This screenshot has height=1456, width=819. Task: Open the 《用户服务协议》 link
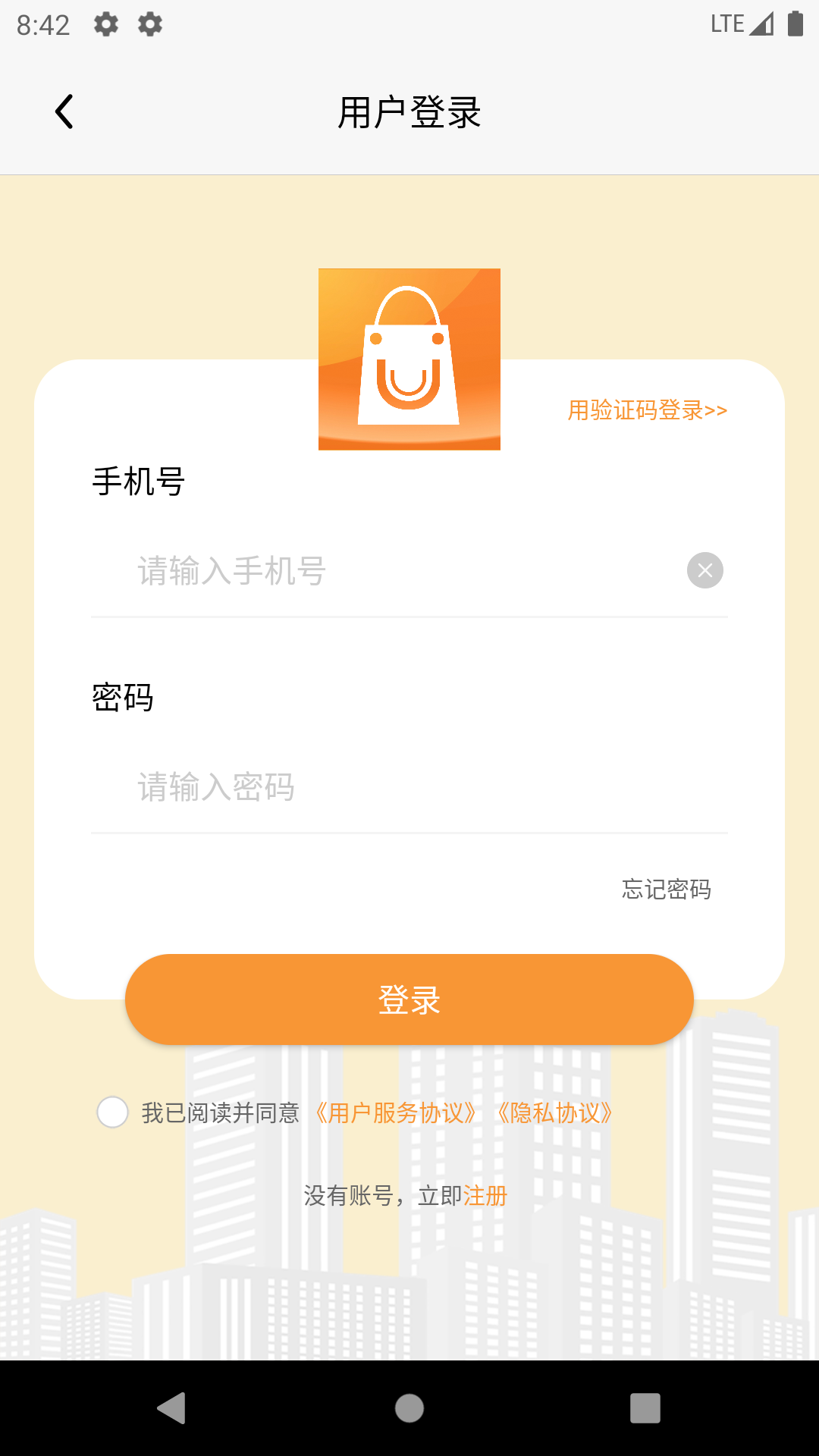[x=396, y=1113]
